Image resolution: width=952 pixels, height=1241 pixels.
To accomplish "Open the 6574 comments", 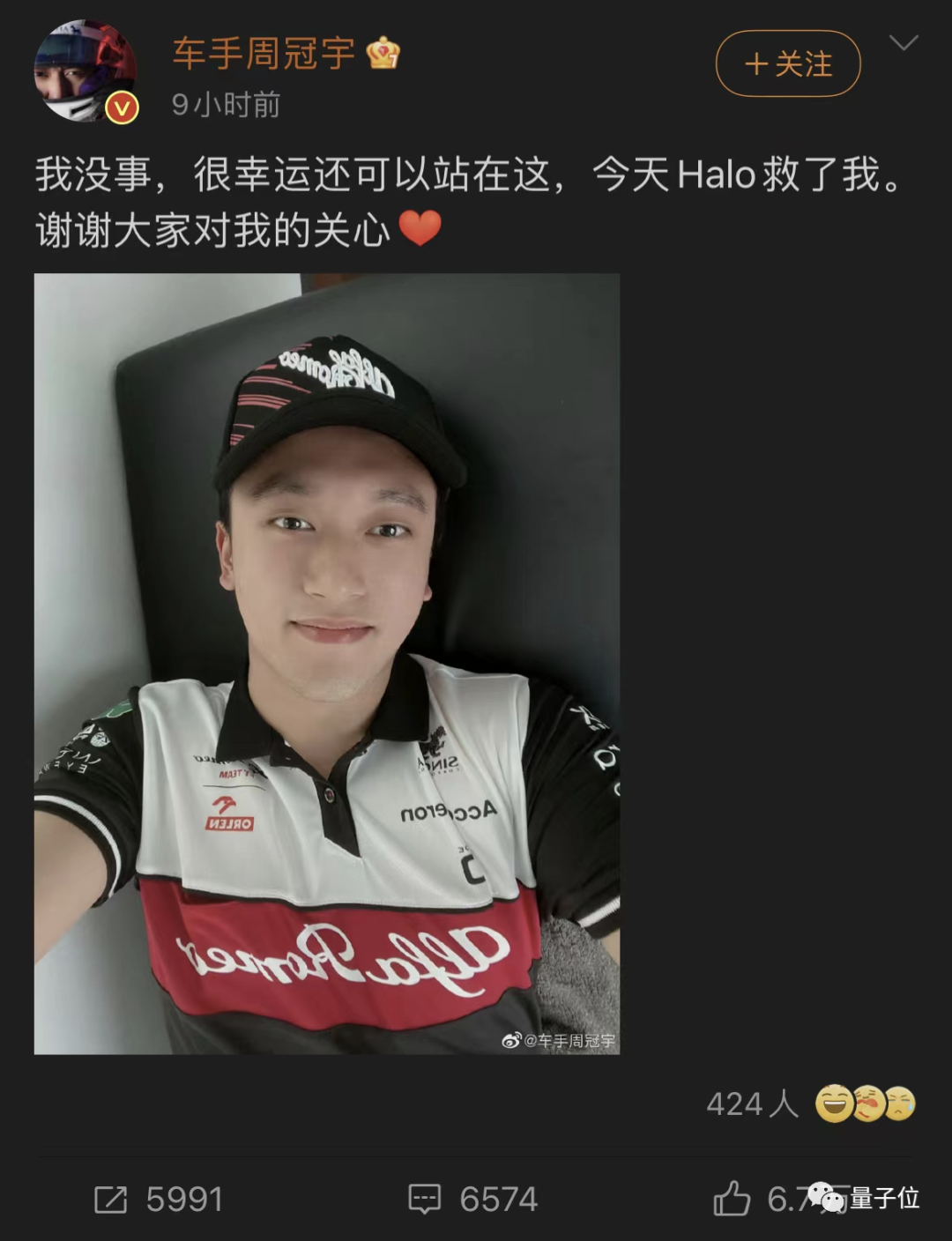I will tap(472, 1199).
